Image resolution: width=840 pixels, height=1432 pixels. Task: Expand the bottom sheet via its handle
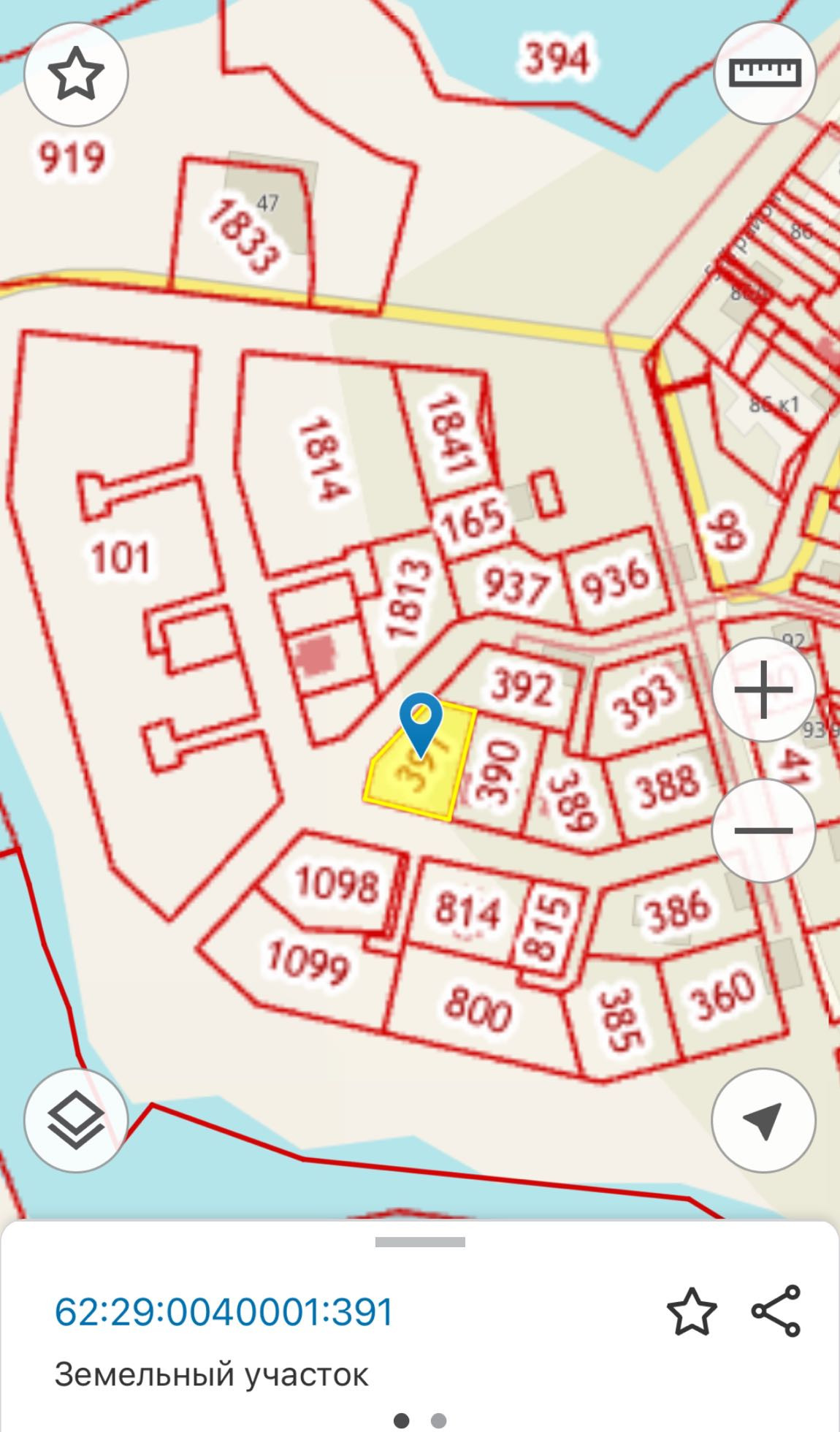pos(420,1242)
